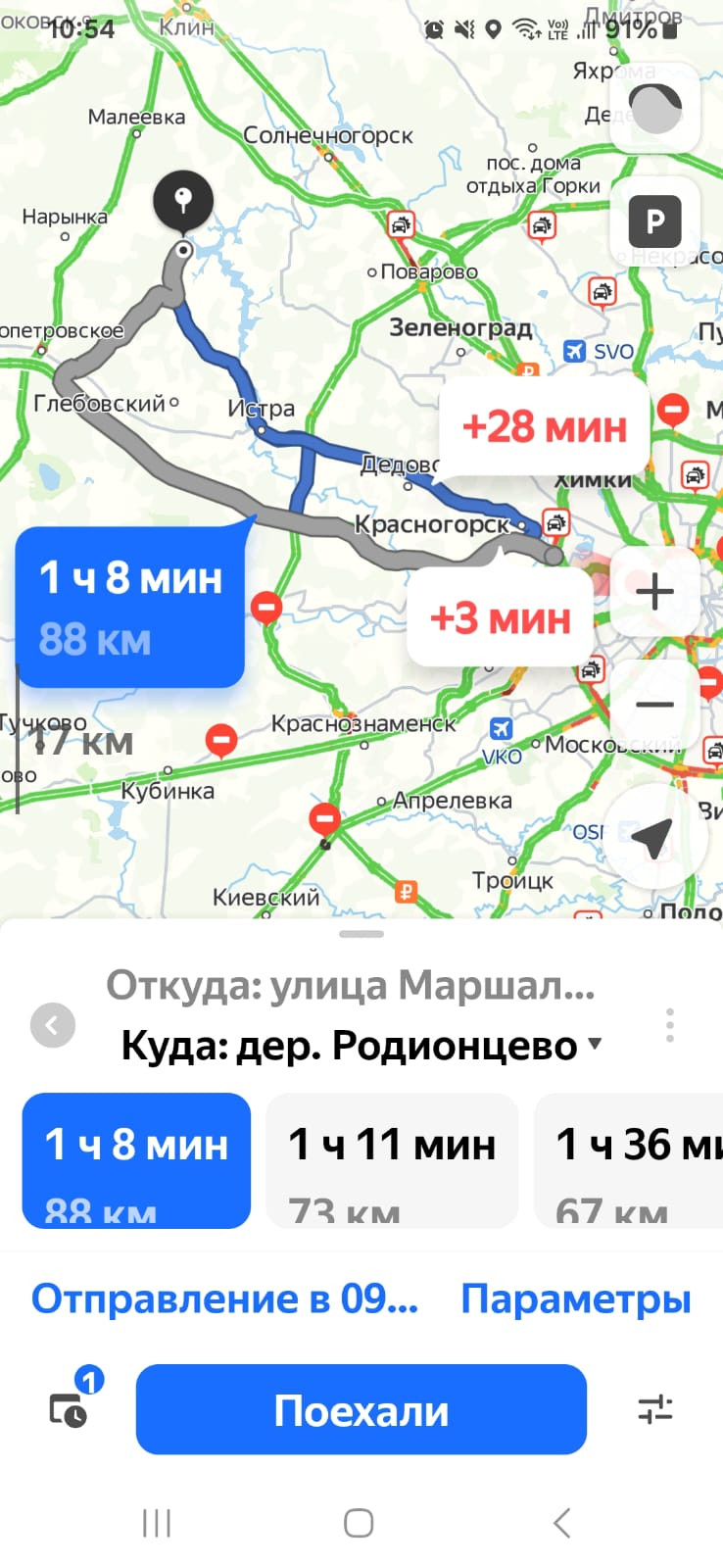Select the 1 ч 11 мин 73 км route

coord(392,1160)
